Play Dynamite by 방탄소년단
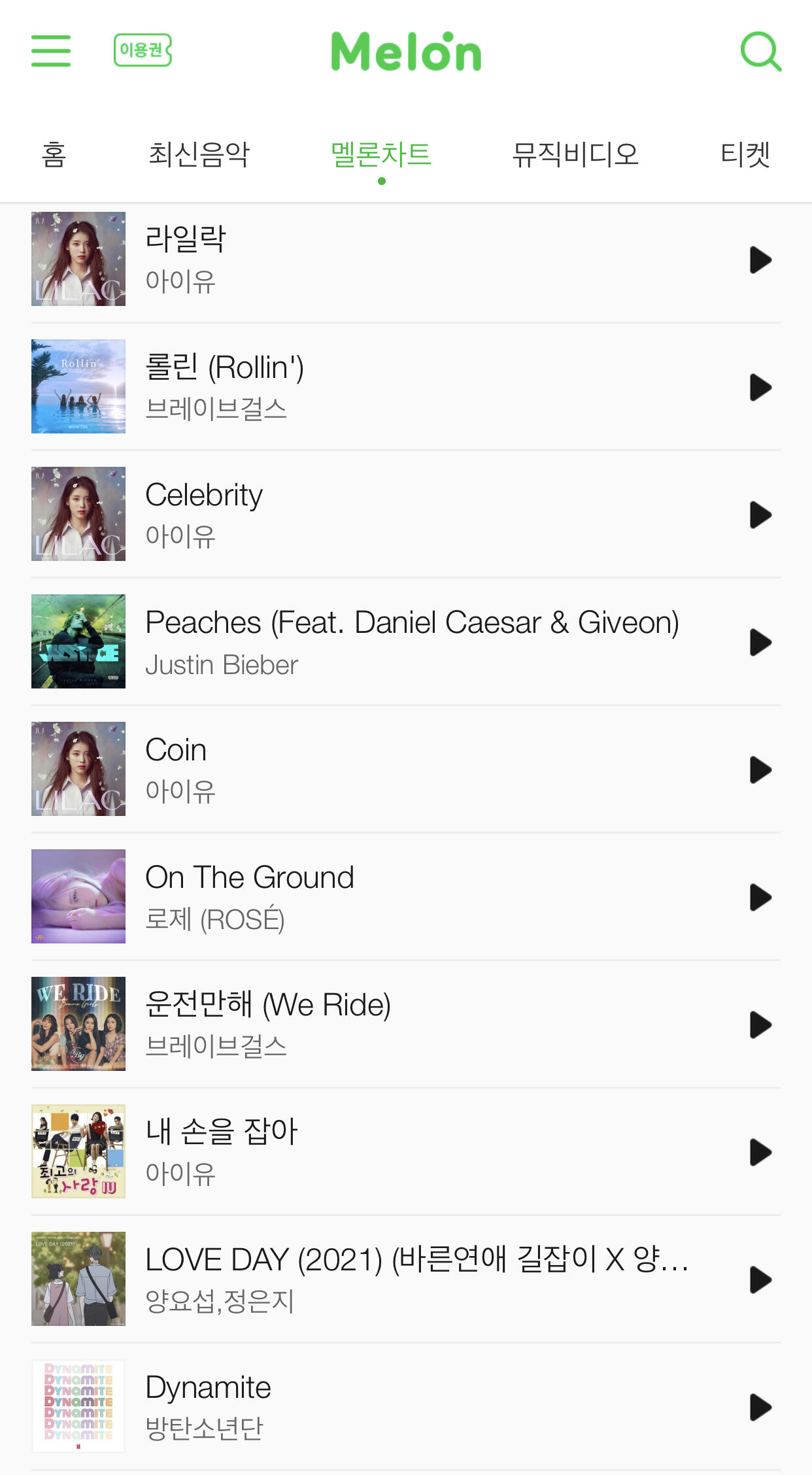The height and width of the screenshot is (1475, 812). click(760, 1408)
